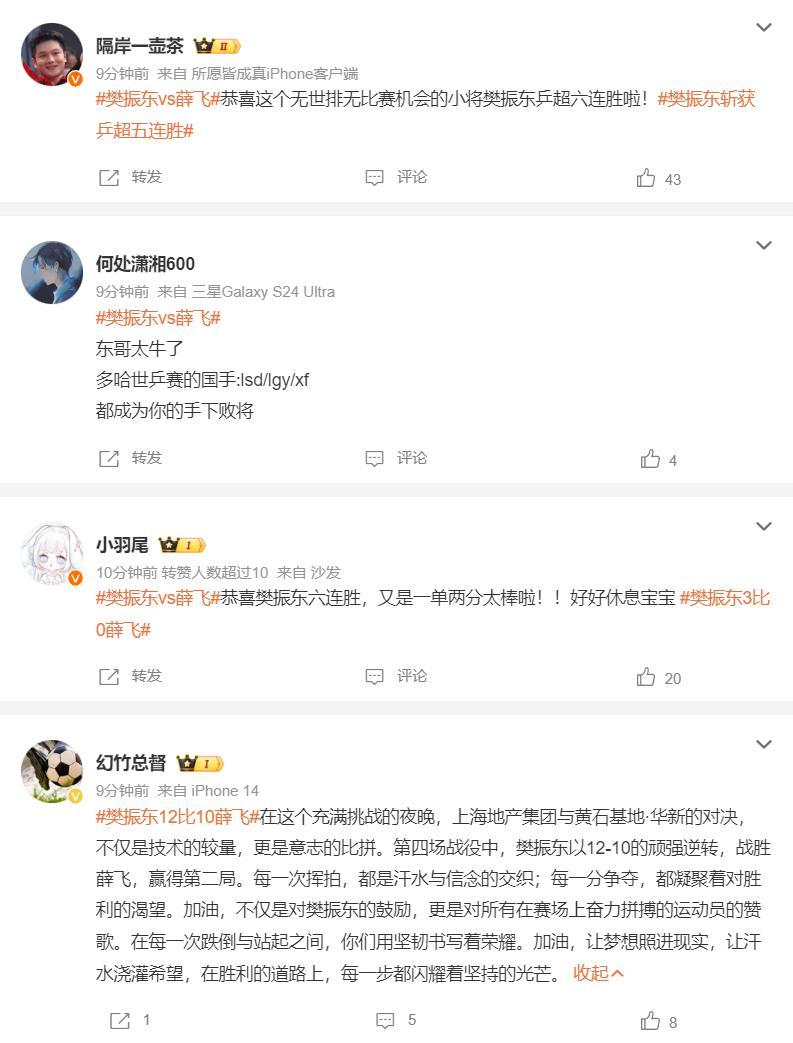Image resolution: width=793 pixels, height=1043 pixels.
Task: Like 小羽尾's post with 20 likes
Action: click(658, 678)
